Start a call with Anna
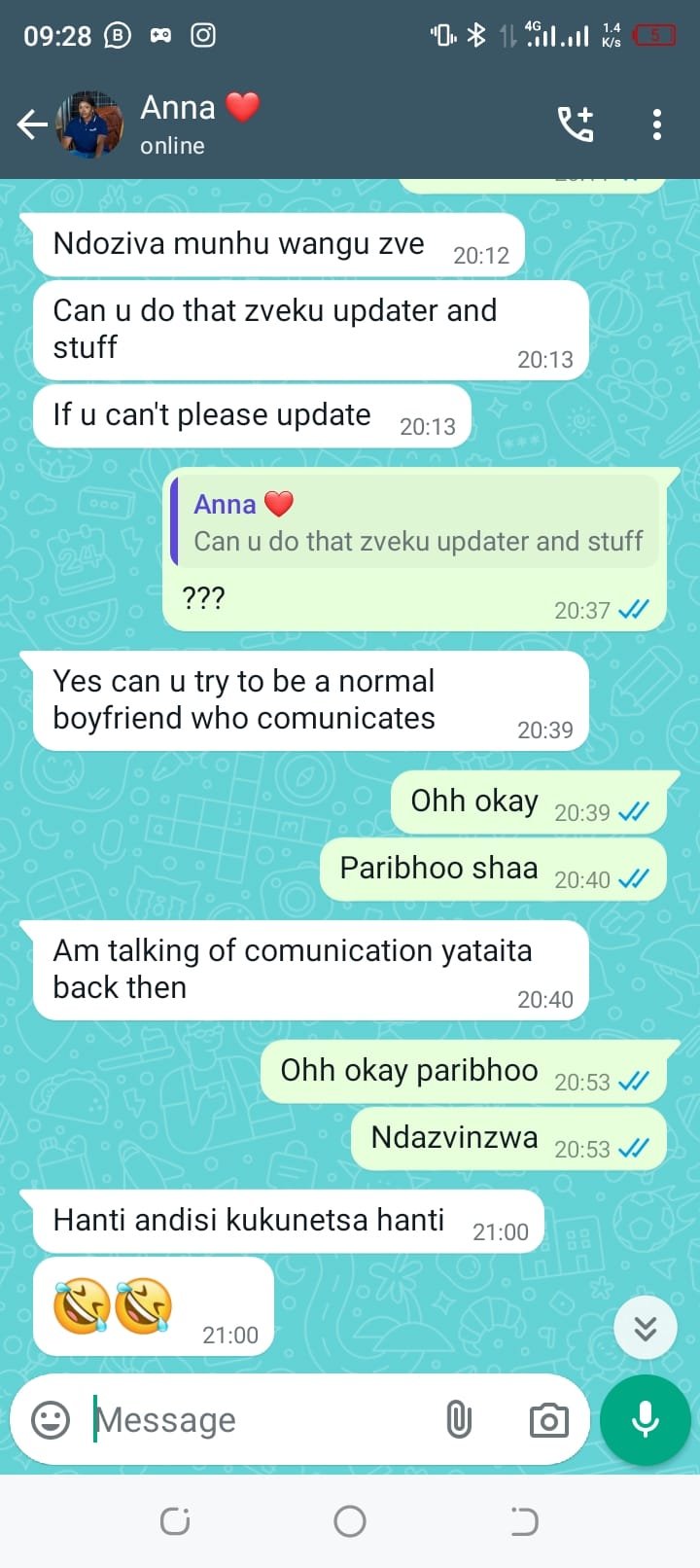Image resolution: width=700 pixels, height=1568 pixels. pyautogui.click(x=575, y=125)
